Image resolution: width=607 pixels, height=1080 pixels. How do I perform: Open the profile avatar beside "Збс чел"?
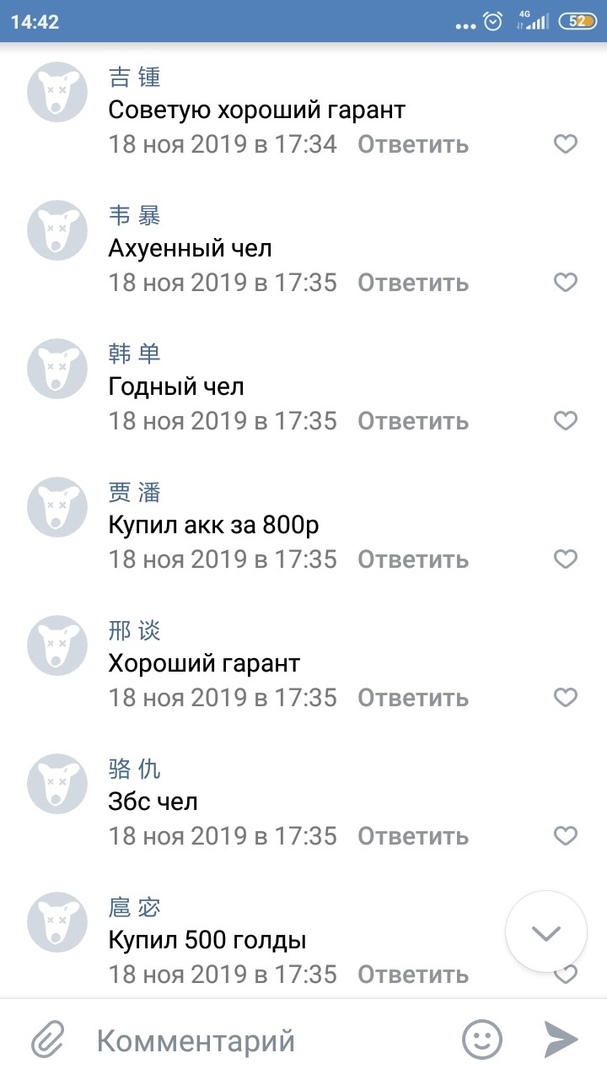pyautogui.click(x=57, y=784)
